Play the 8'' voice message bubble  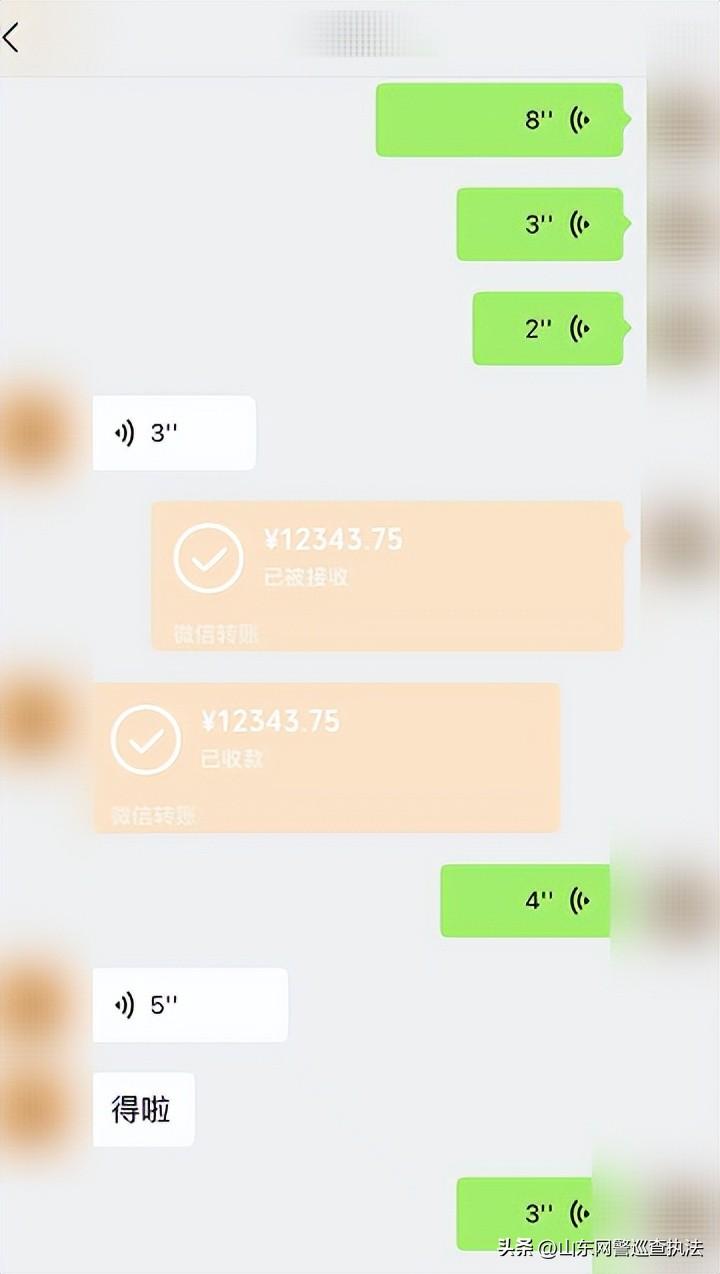pyautogui.click(x=500, y=119)
